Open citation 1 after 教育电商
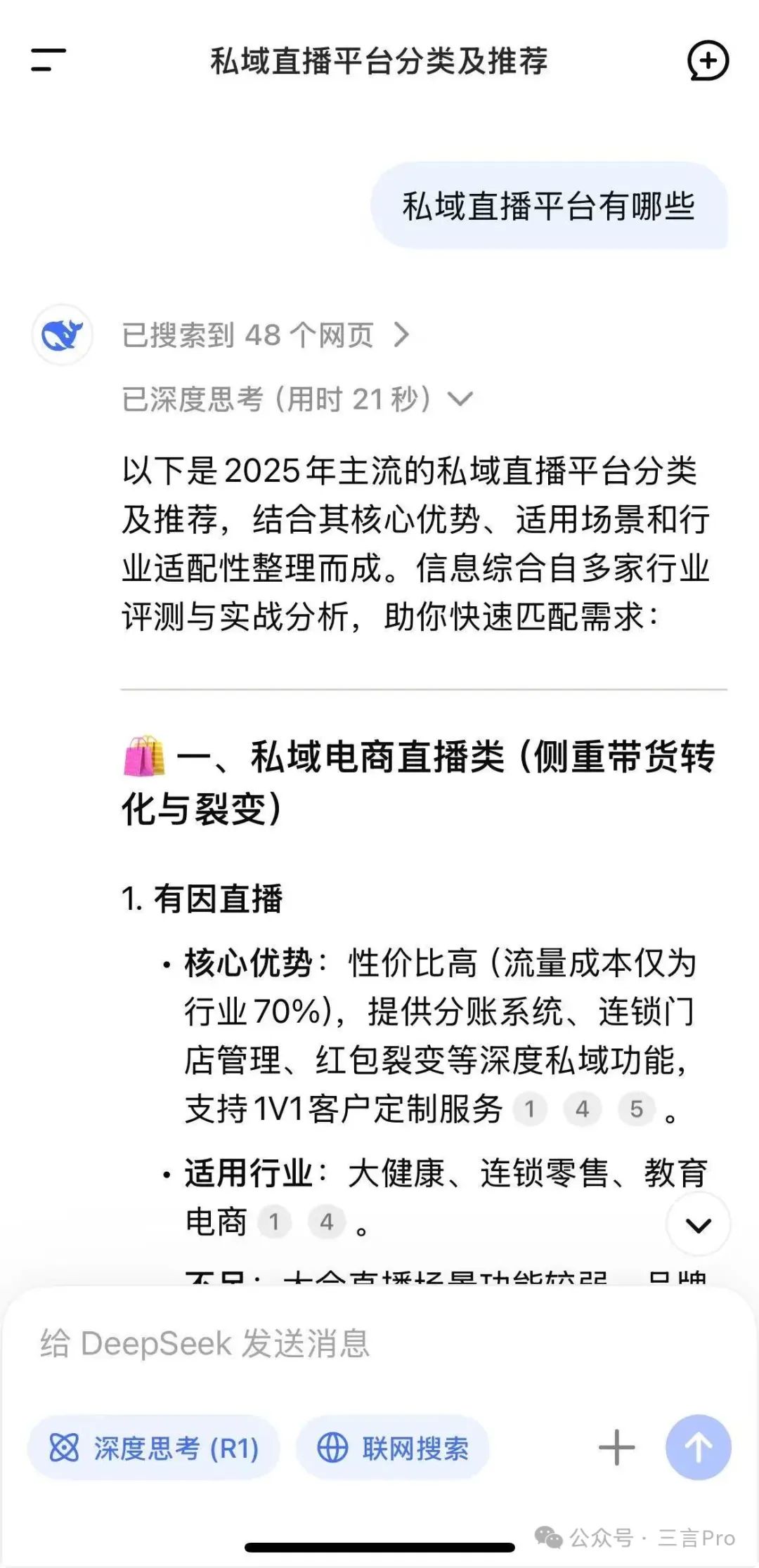759x1568 pixels. pos(274,1222)
